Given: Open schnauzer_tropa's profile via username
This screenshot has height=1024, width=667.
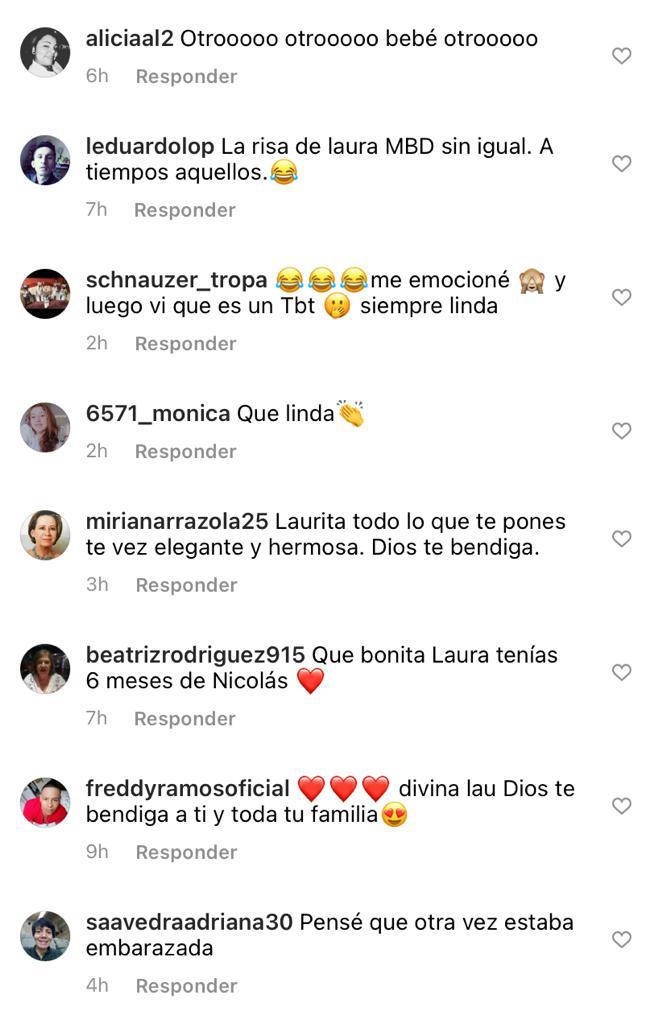Looking at the screenshot, I should tap(176, 280).
